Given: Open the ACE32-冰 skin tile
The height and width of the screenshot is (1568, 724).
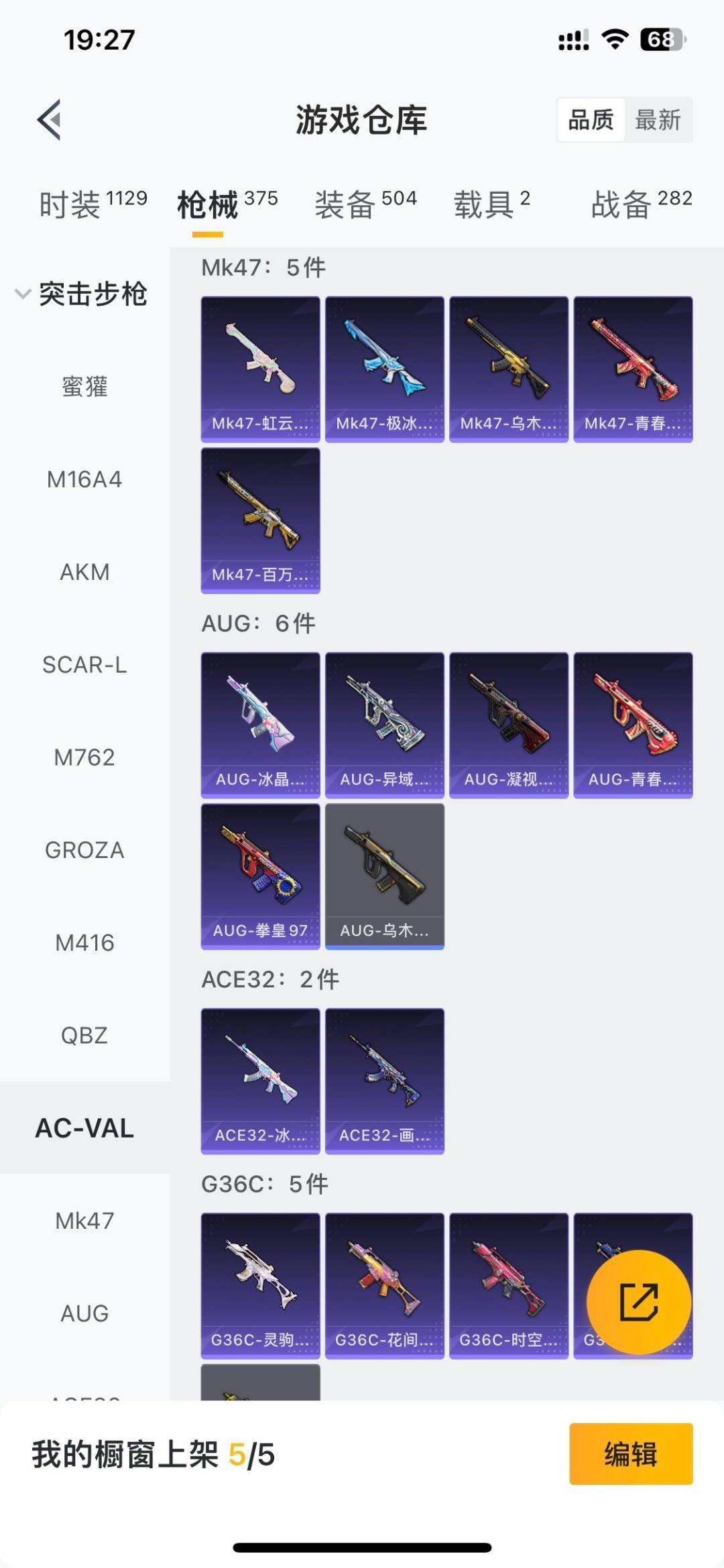Looking at the screenshot, I should tap(260, 1081).
